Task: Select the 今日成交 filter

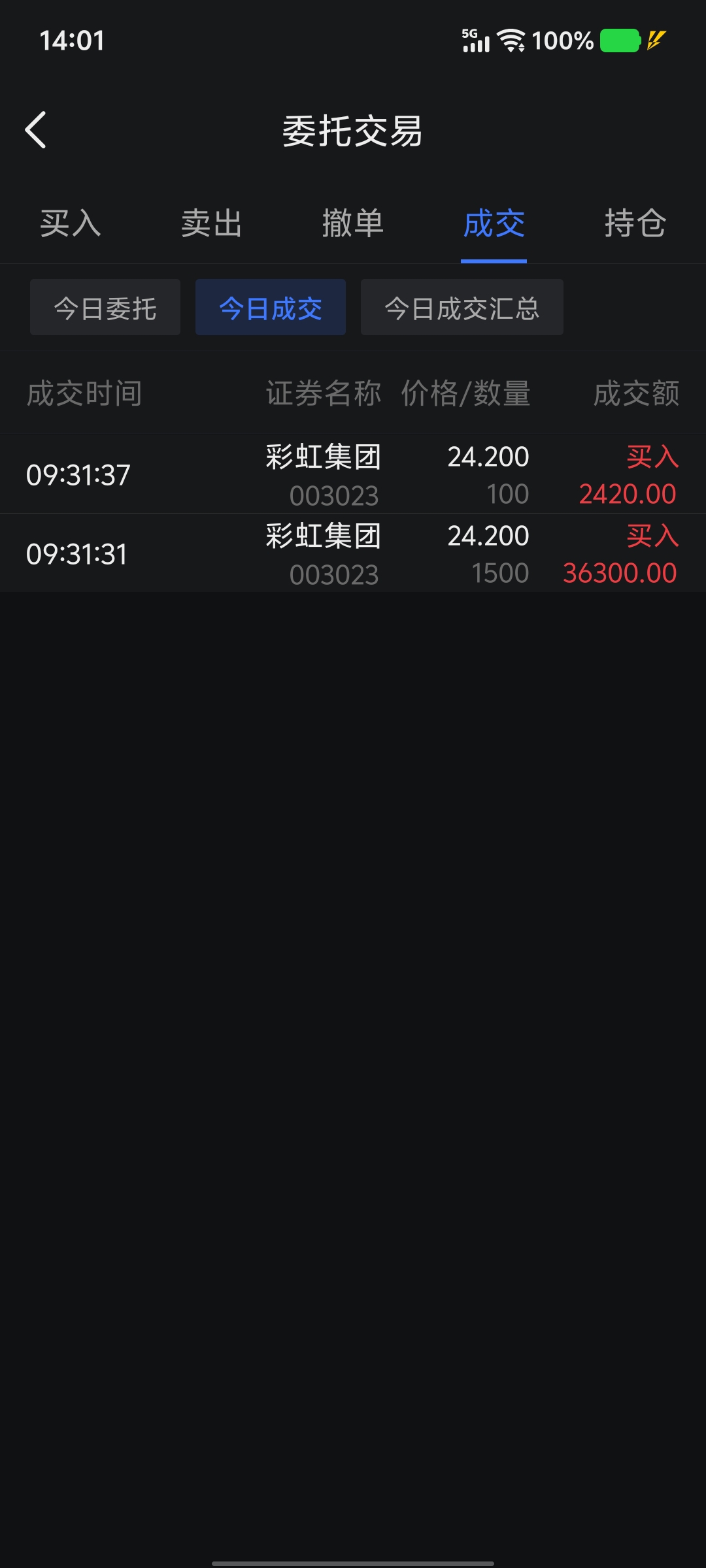Action: [271, 307]
